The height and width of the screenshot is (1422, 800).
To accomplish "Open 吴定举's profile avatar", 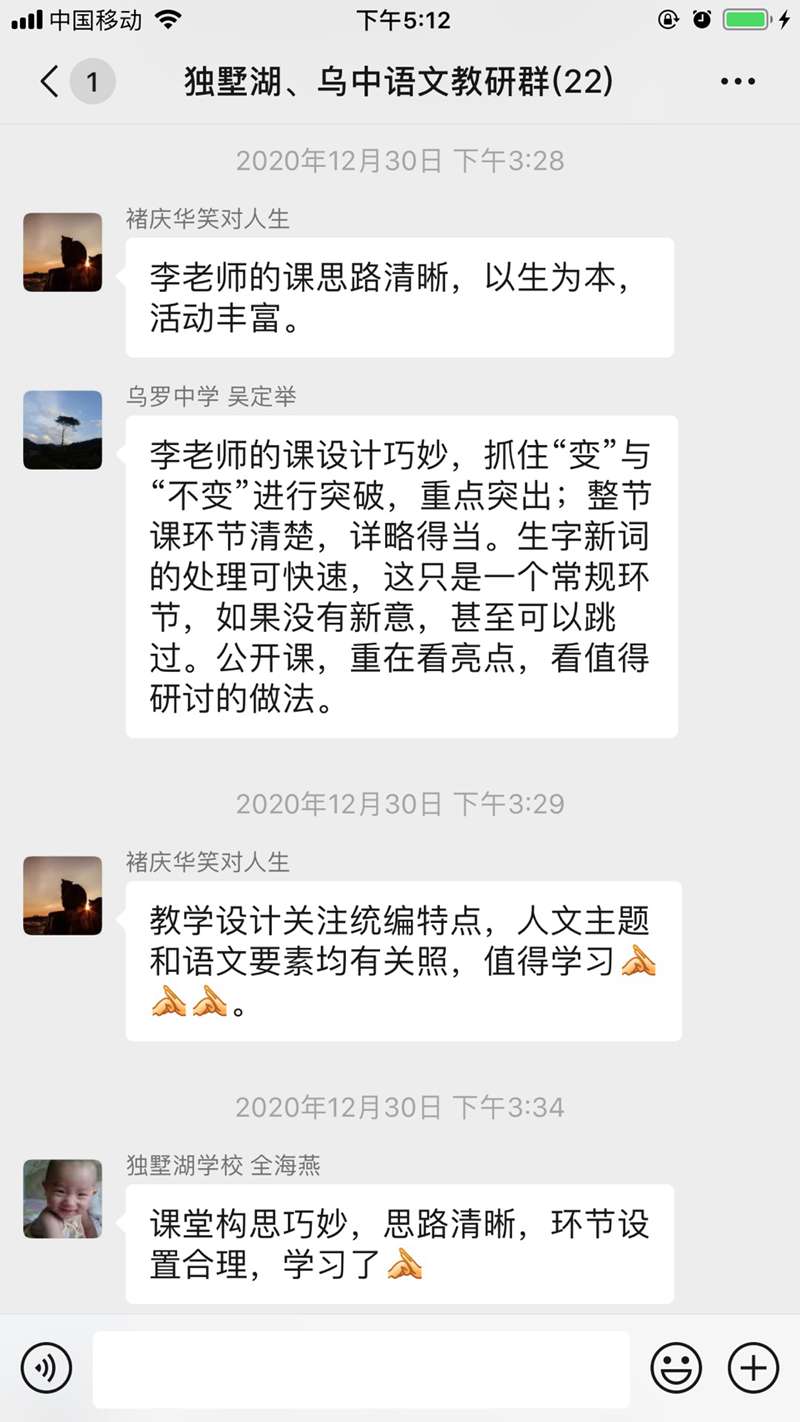I will point(62,430).
